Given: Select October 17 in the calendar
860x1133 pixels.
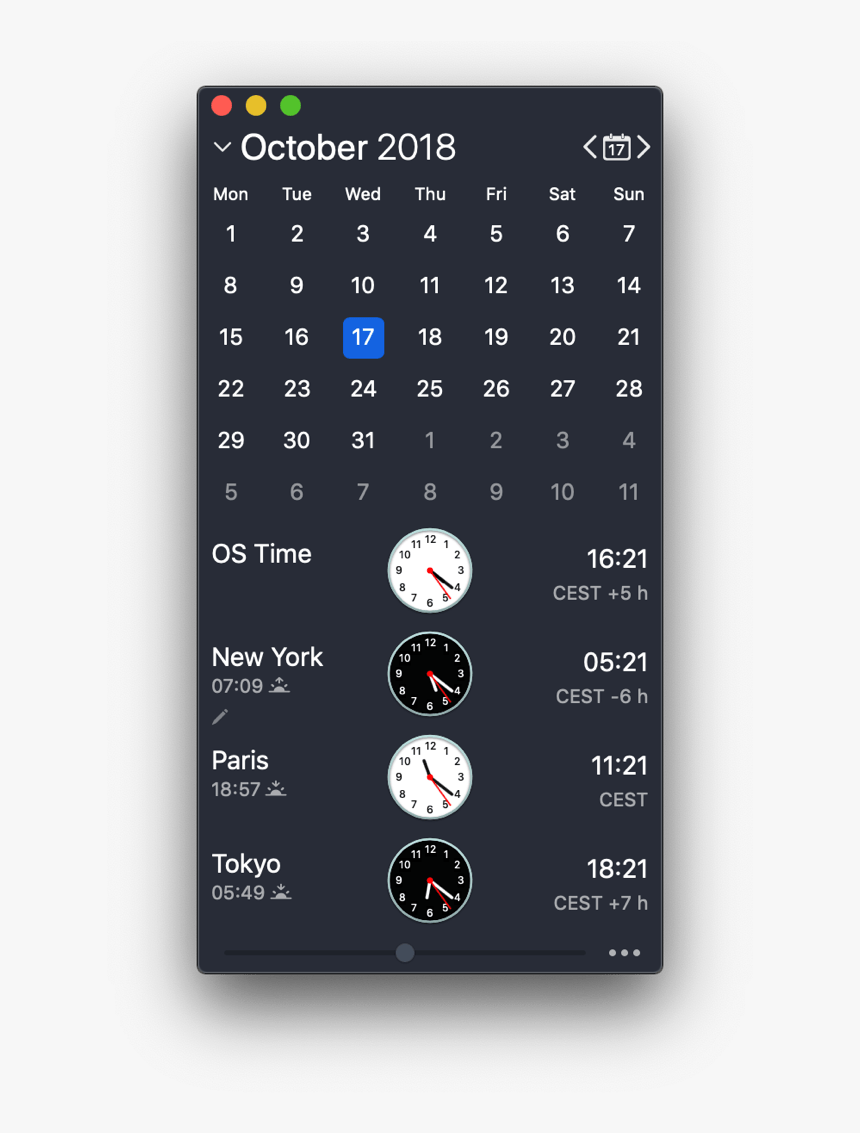Looking at the screenshot, I should click(363, 337).
